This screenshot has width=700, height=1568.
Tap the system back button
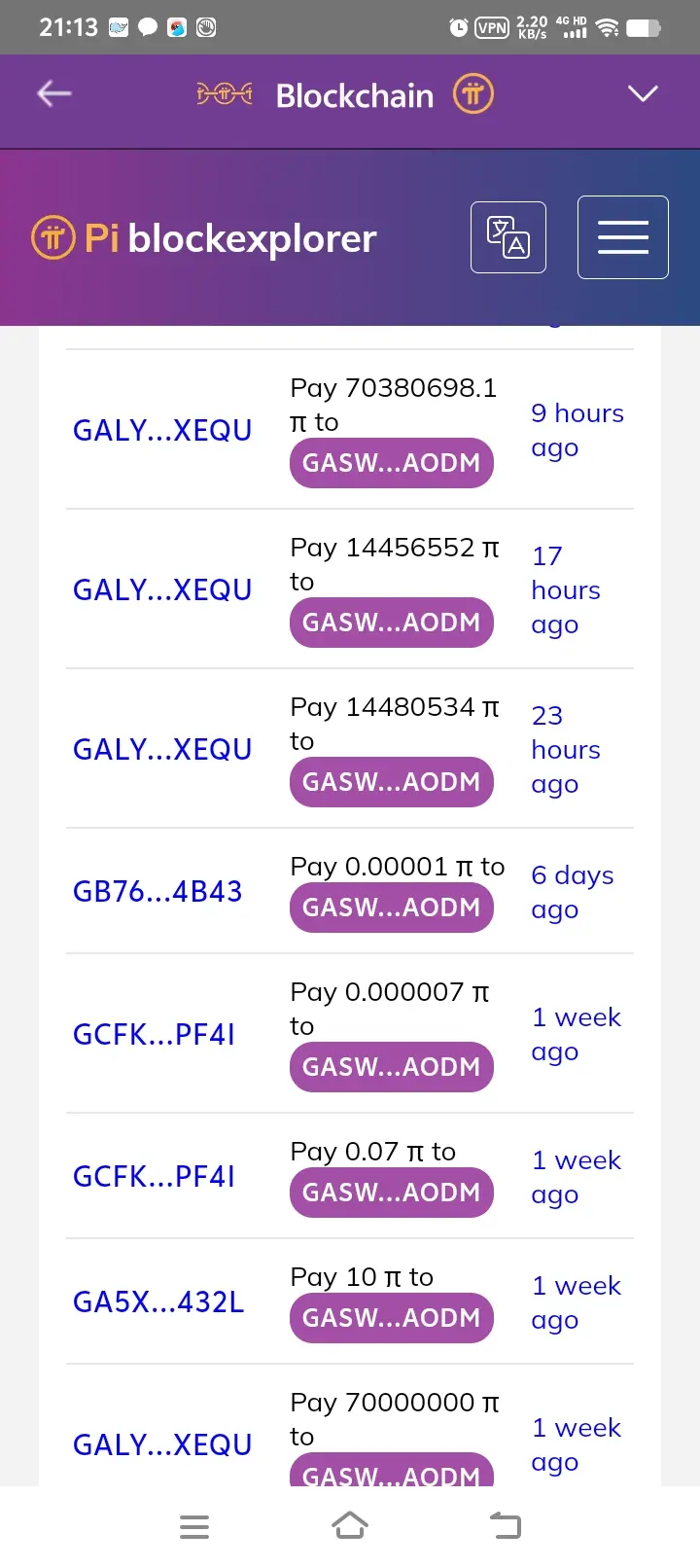[505, 1526]
